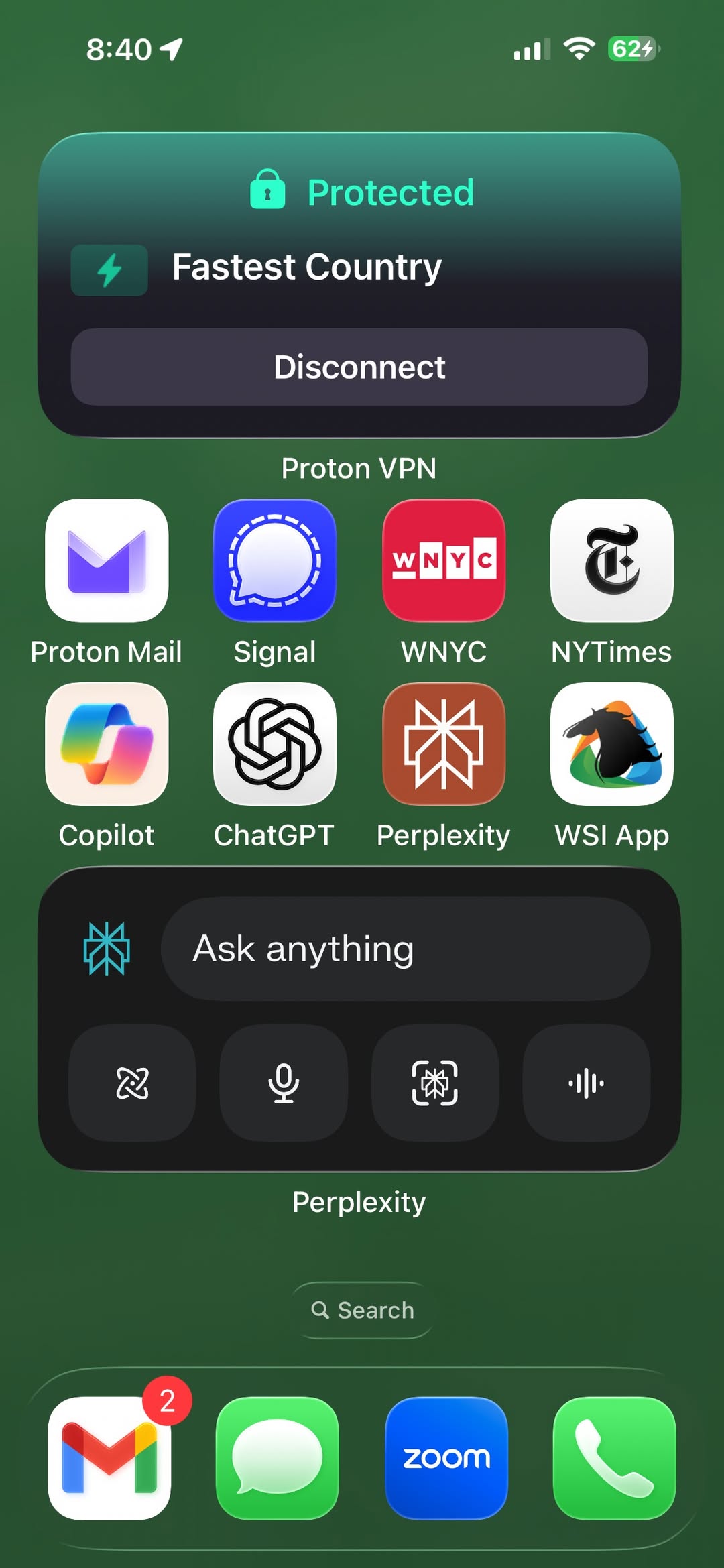Open the NYTimes app
The image size is (724, 1568).
click(x=611, y=560)
